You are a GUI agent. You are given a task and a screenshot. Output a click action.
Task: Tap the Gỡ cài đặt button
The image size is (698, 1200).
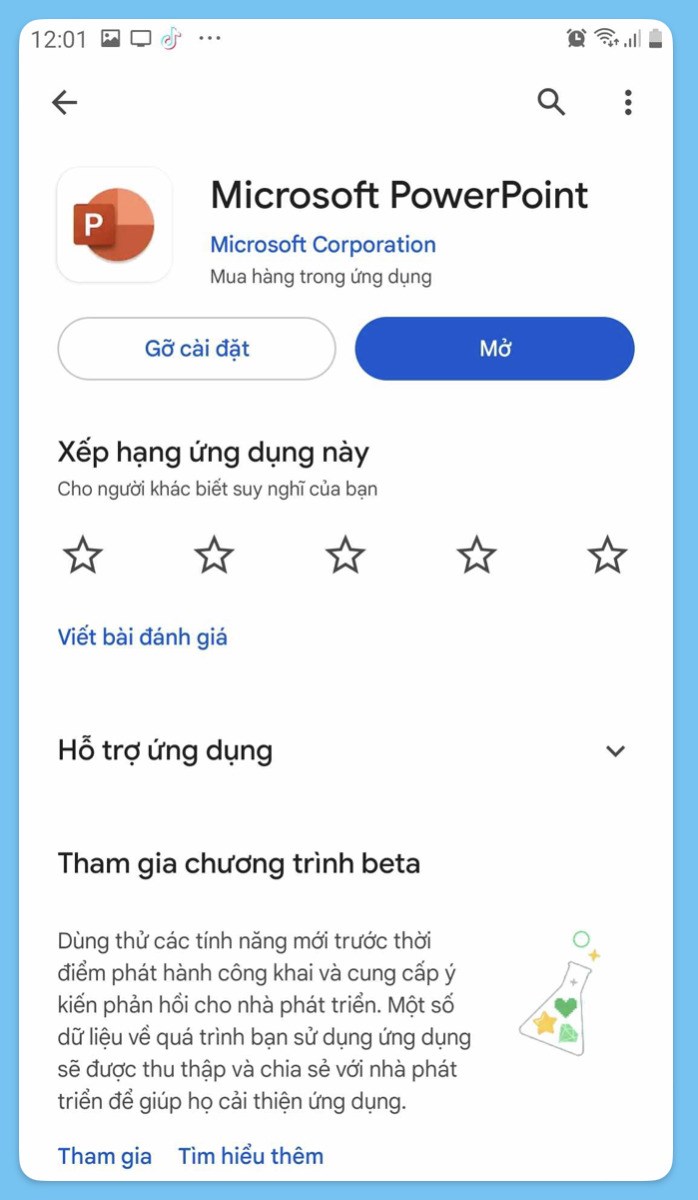197,349
